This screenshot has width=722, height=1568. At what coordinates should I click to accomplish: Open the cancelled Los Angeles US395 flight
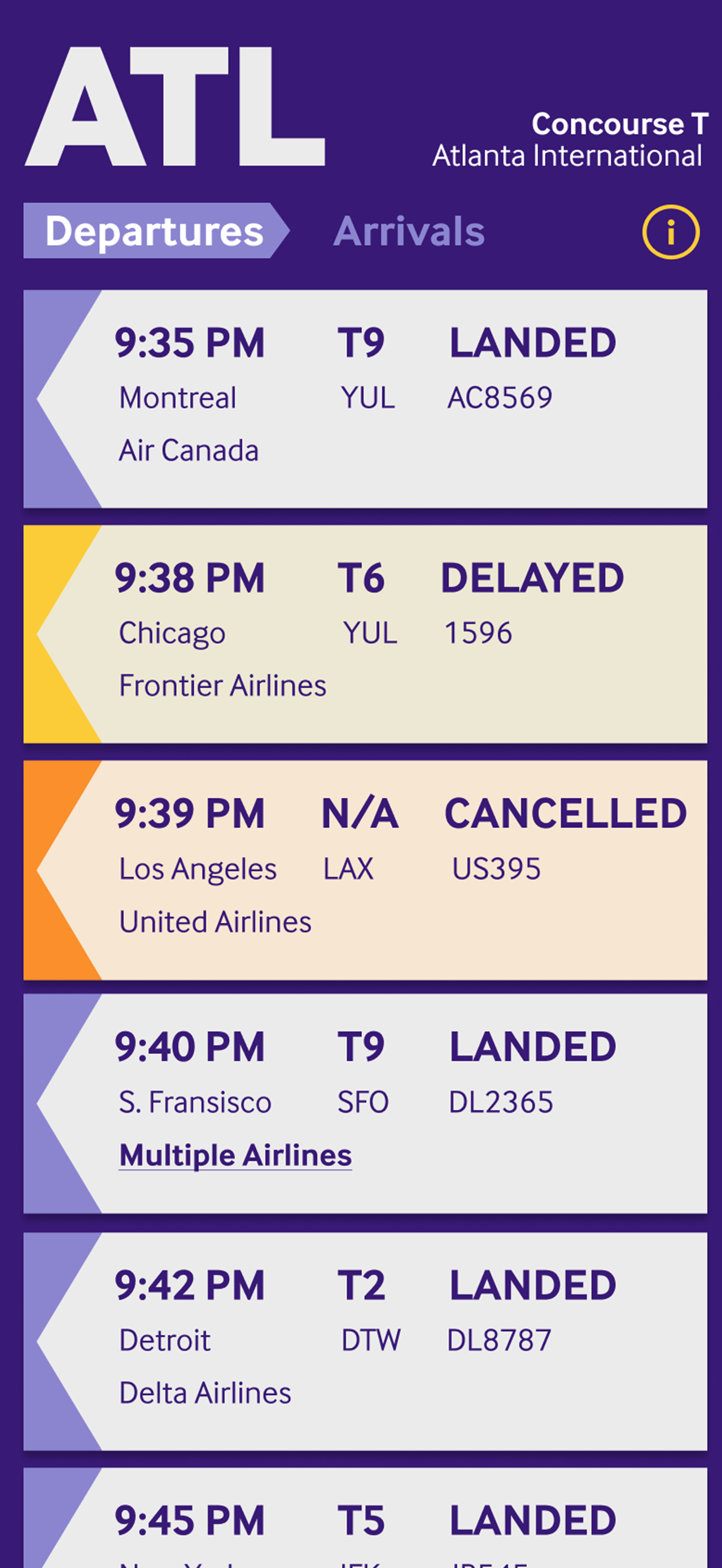coord(365,870)
